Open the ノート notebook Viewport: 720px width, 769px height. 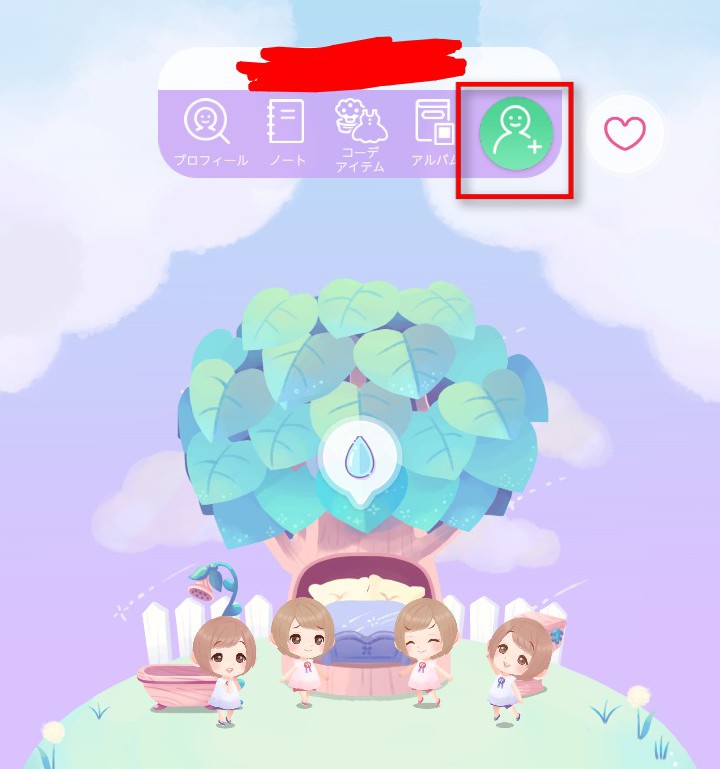[x=286, y=133]
